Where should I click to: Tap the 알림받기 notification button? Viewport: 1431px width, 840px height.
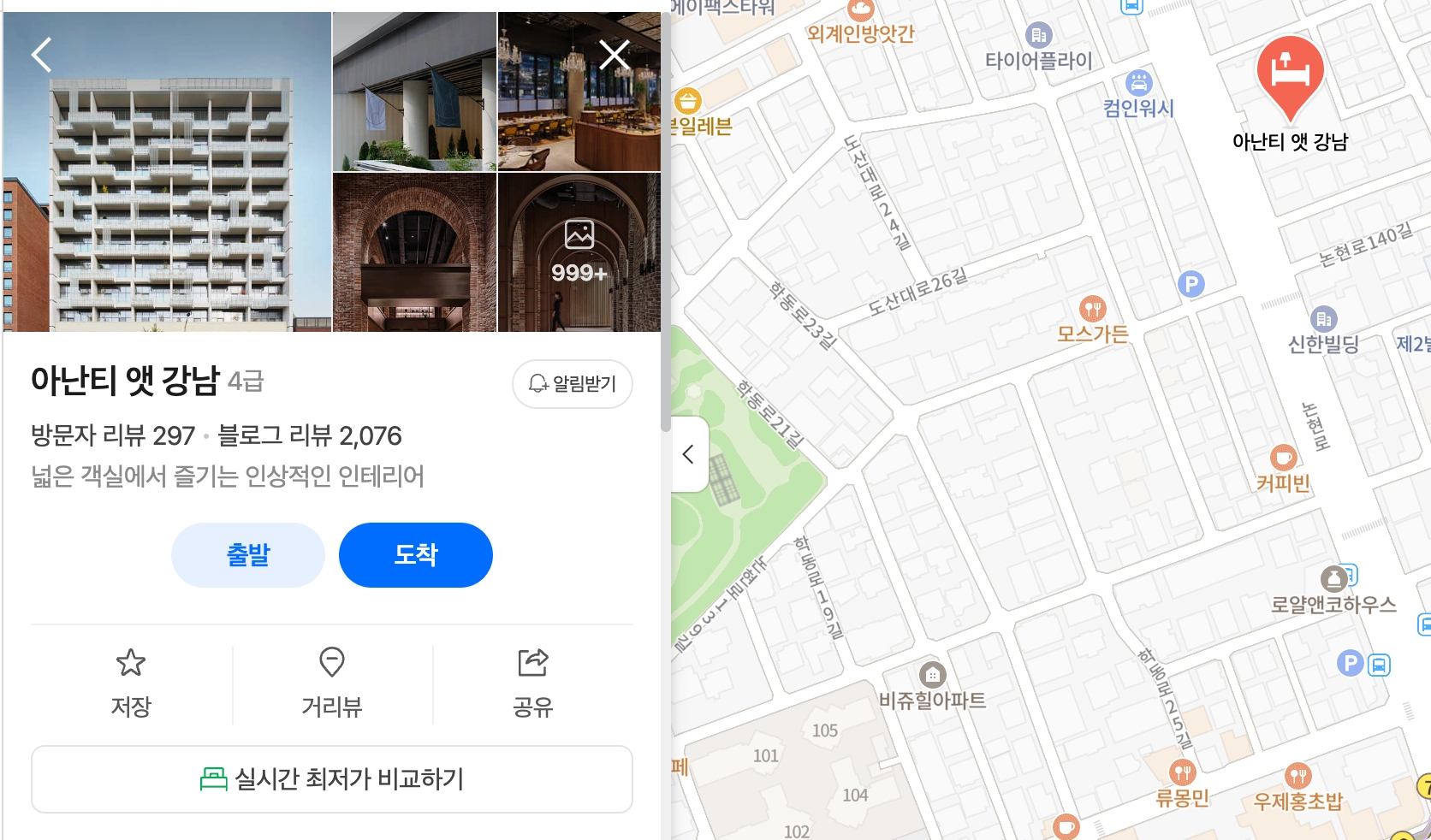click(573, 384)
